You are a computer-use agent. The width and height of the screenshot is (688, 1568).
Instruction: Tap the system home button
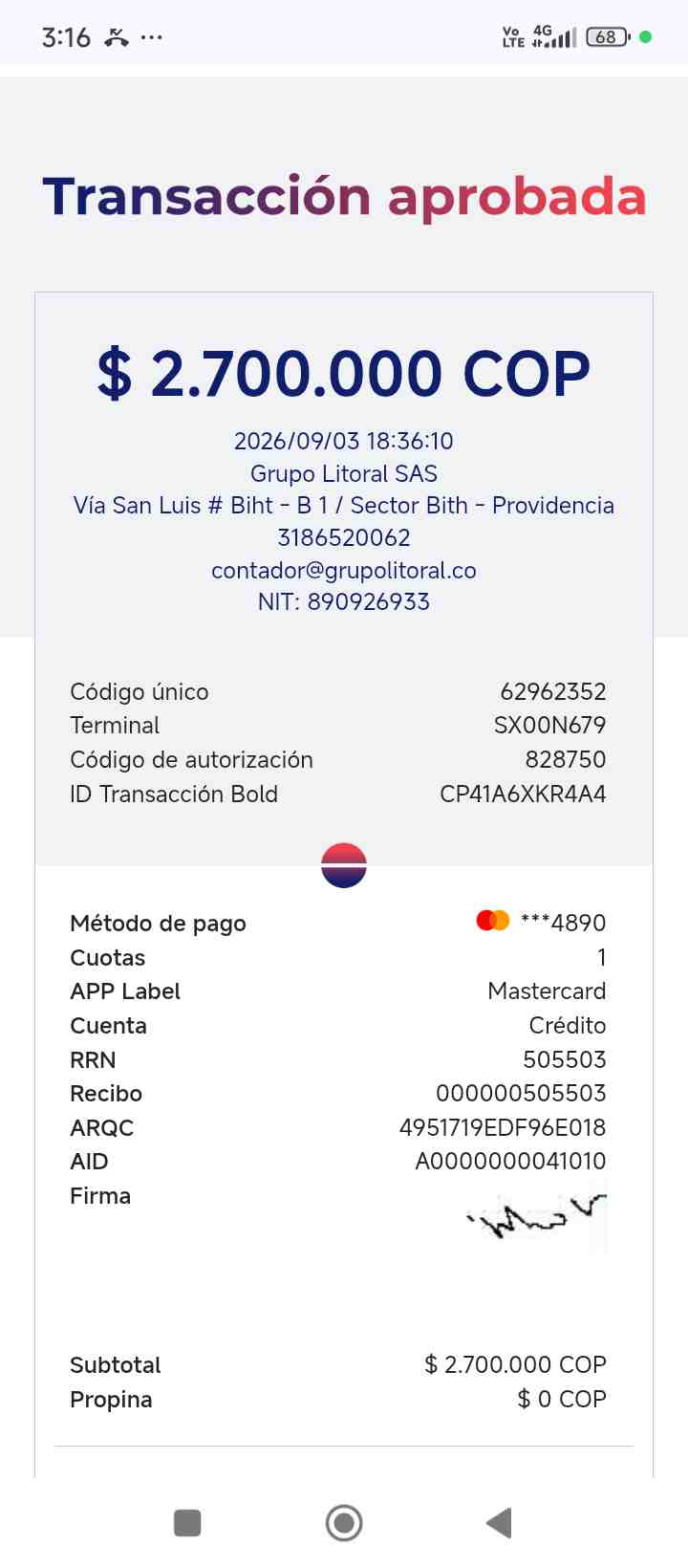click(x=344, y=1522)
